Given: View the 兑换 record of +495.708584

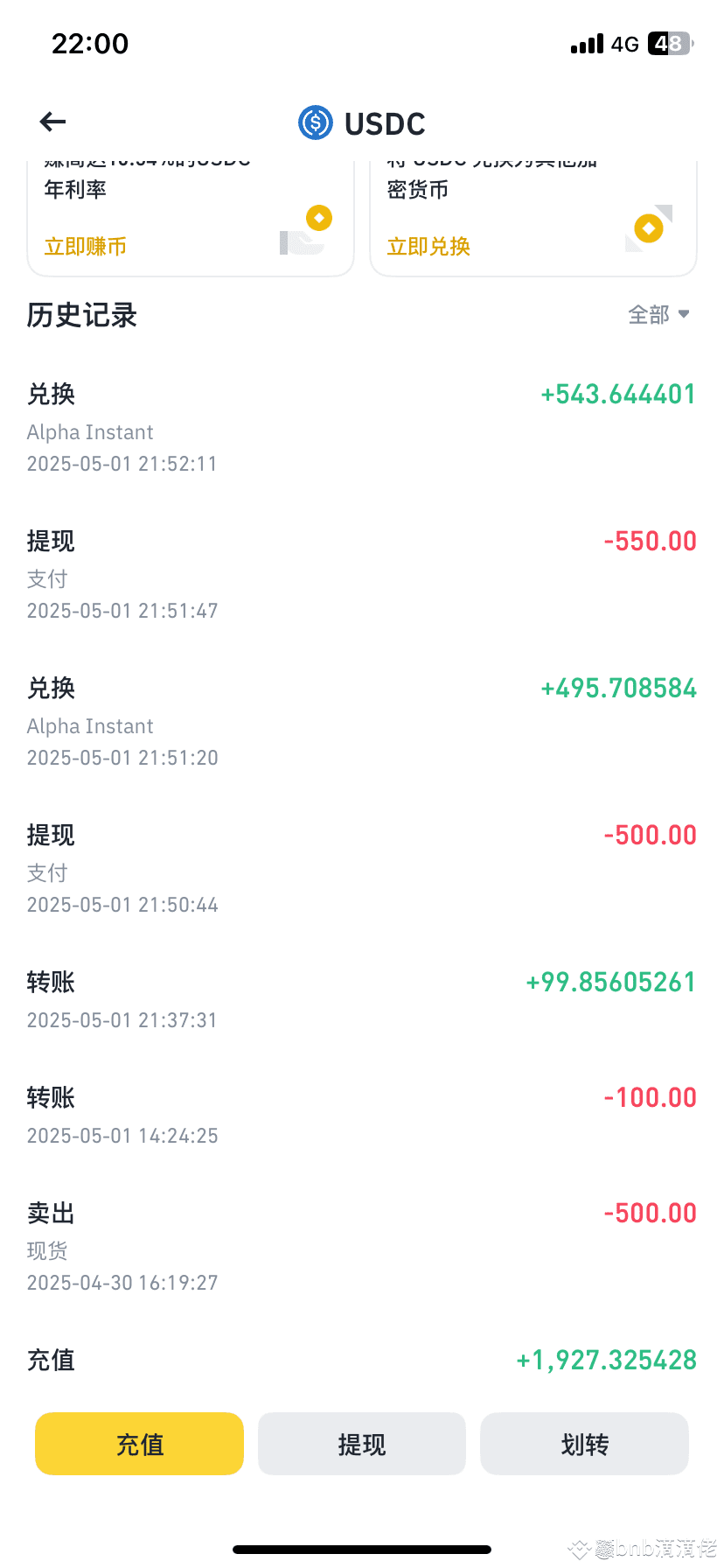Looking at the screenshot, I should 361,722.
